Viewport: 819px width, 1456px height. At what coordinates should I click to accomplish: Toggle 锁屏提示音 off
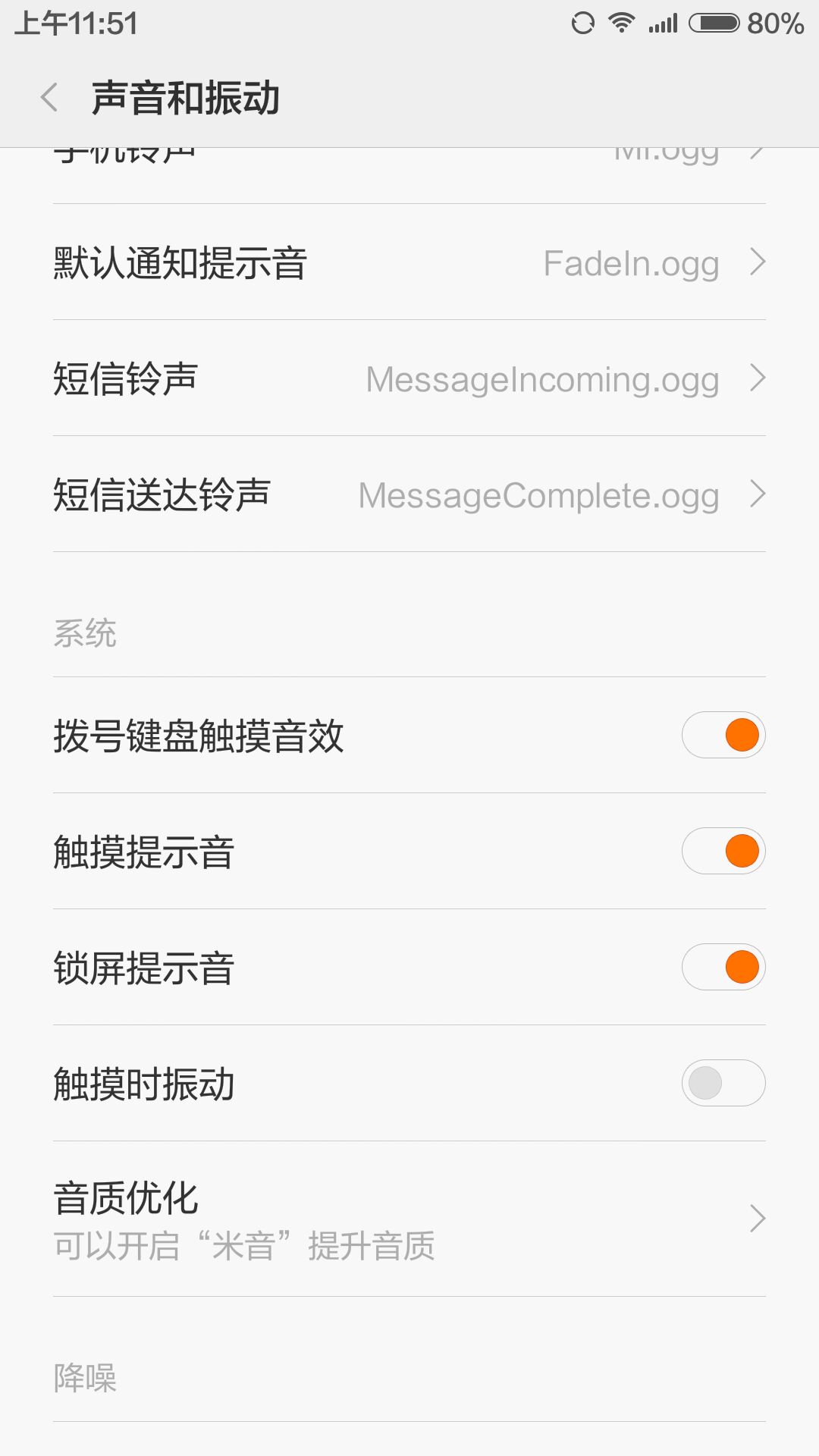coord(723,967)
